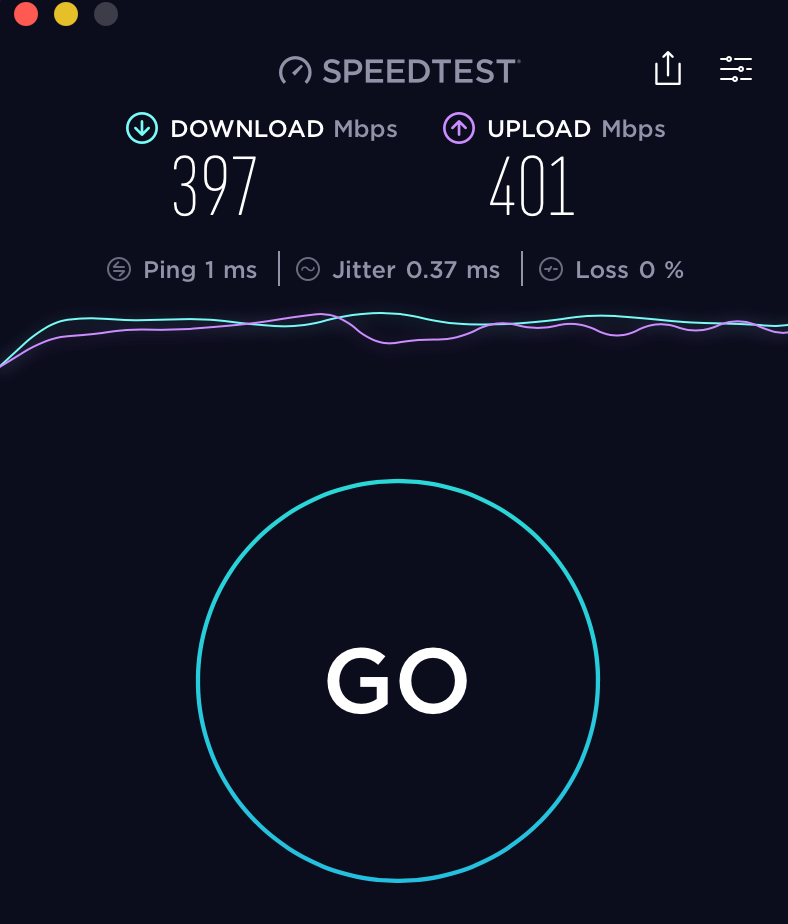The height and width of the screenshot is (924, 788).
Task: Share the speed test results
Action: (668, 69)
